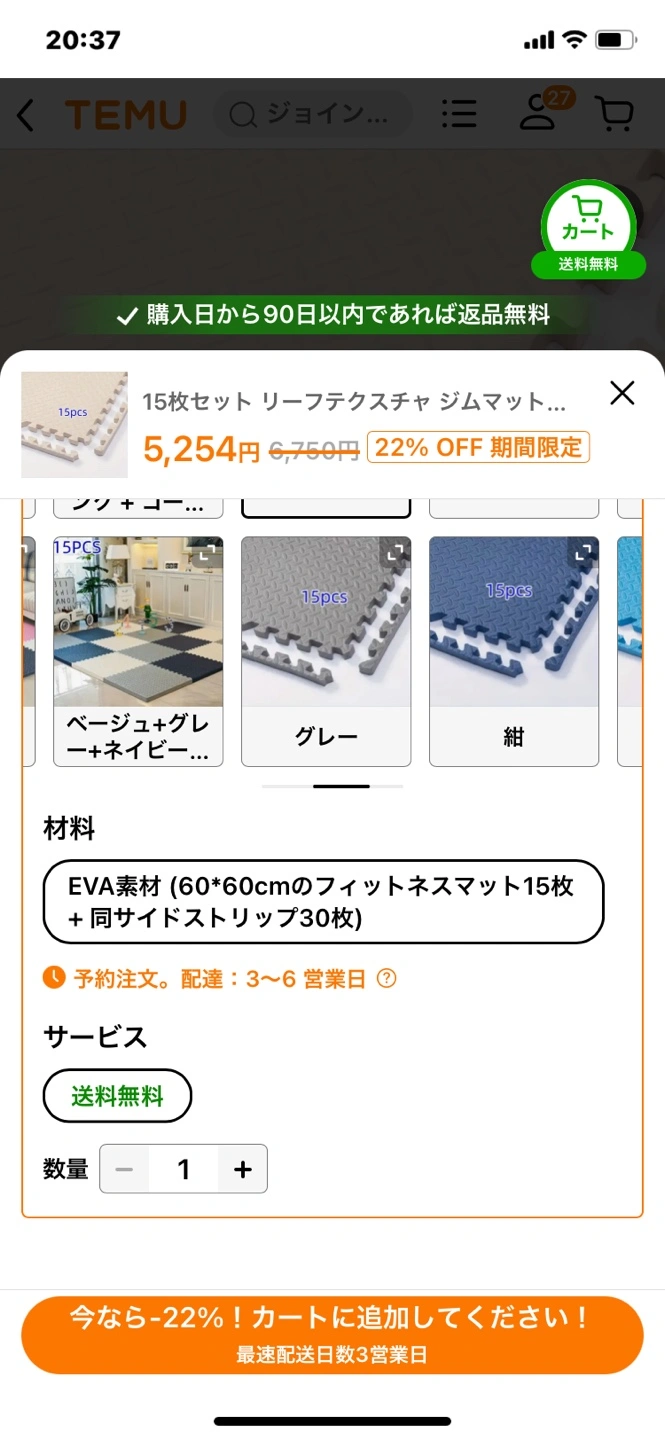Tap the 送料無料 service chip
This screenshot has height=1440, width=665.
[117, 1096]
